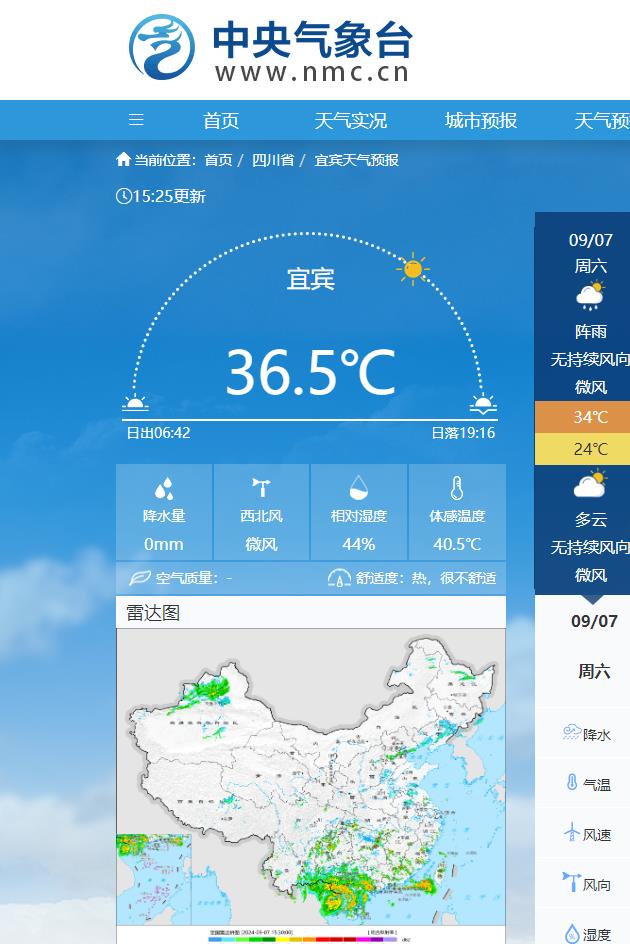
Task: Switch to the 气温 chart option
Action: (588, 784)
